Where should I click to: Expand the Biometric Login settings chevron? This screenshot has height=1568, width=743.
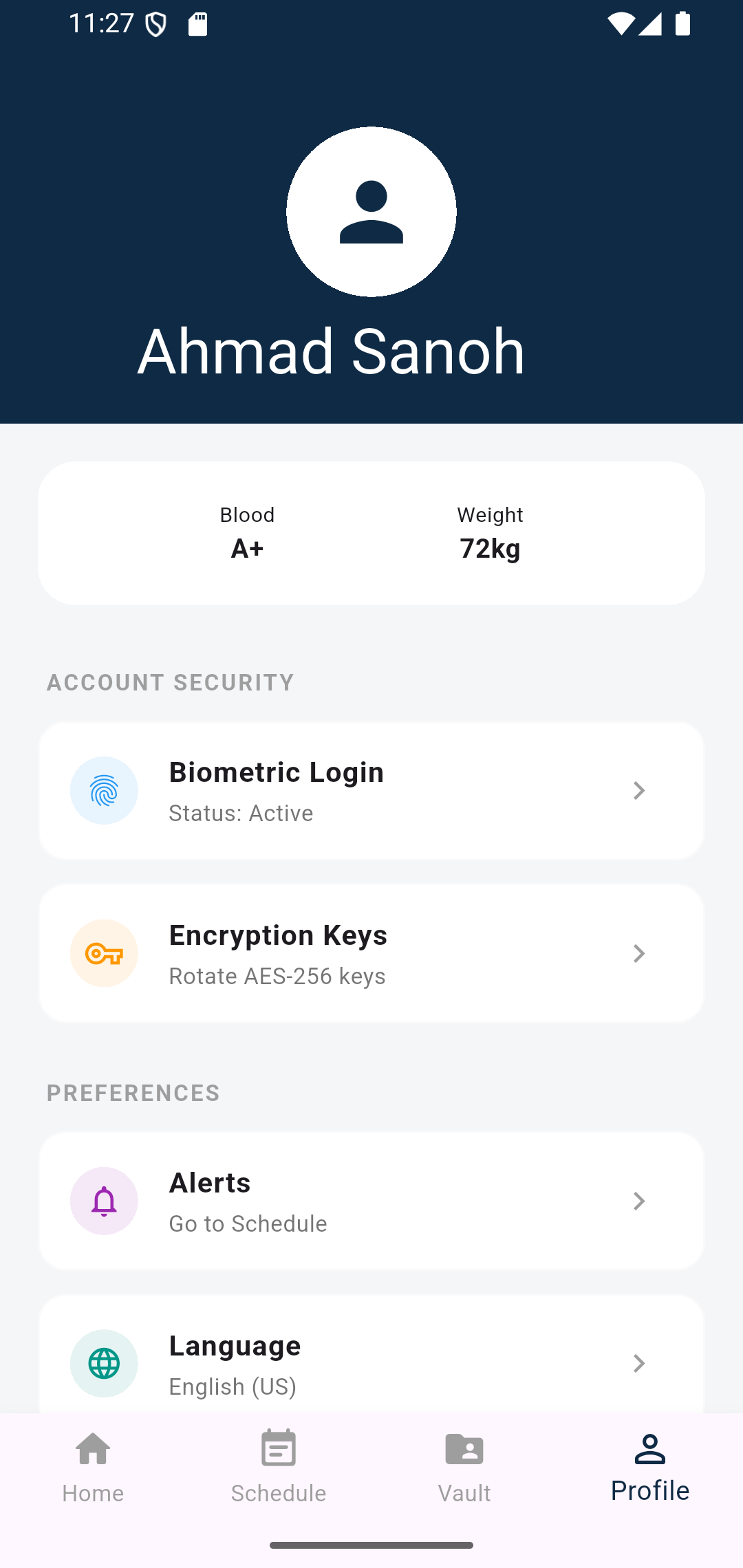point(639,790)
